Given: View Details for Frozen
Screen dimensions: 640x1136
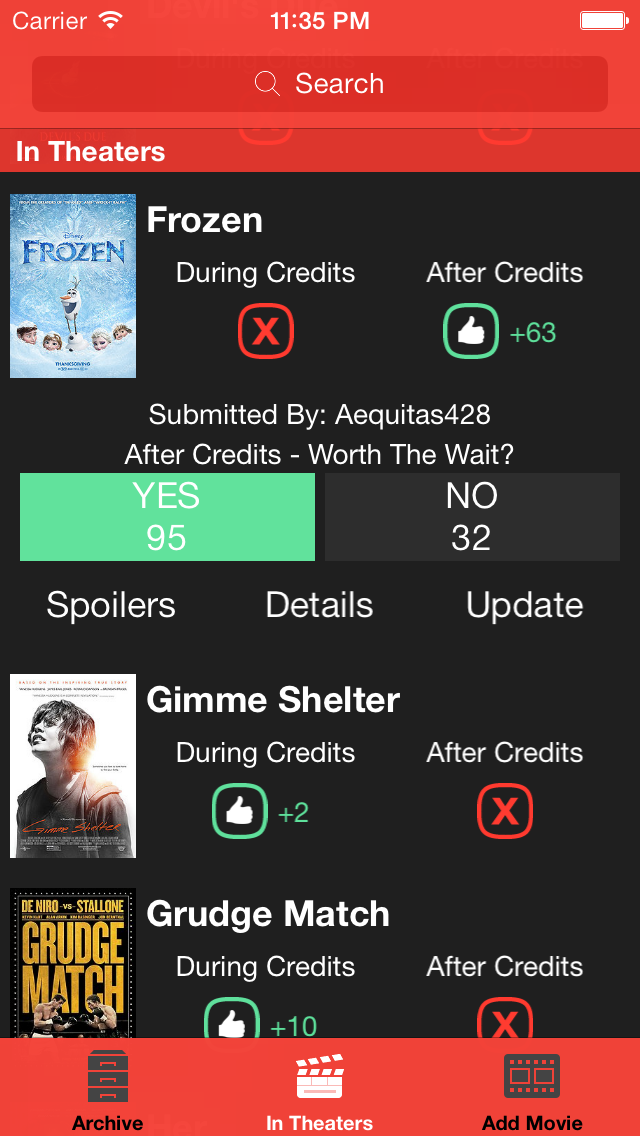Looking at the screenshot, I should pos(319,605).
